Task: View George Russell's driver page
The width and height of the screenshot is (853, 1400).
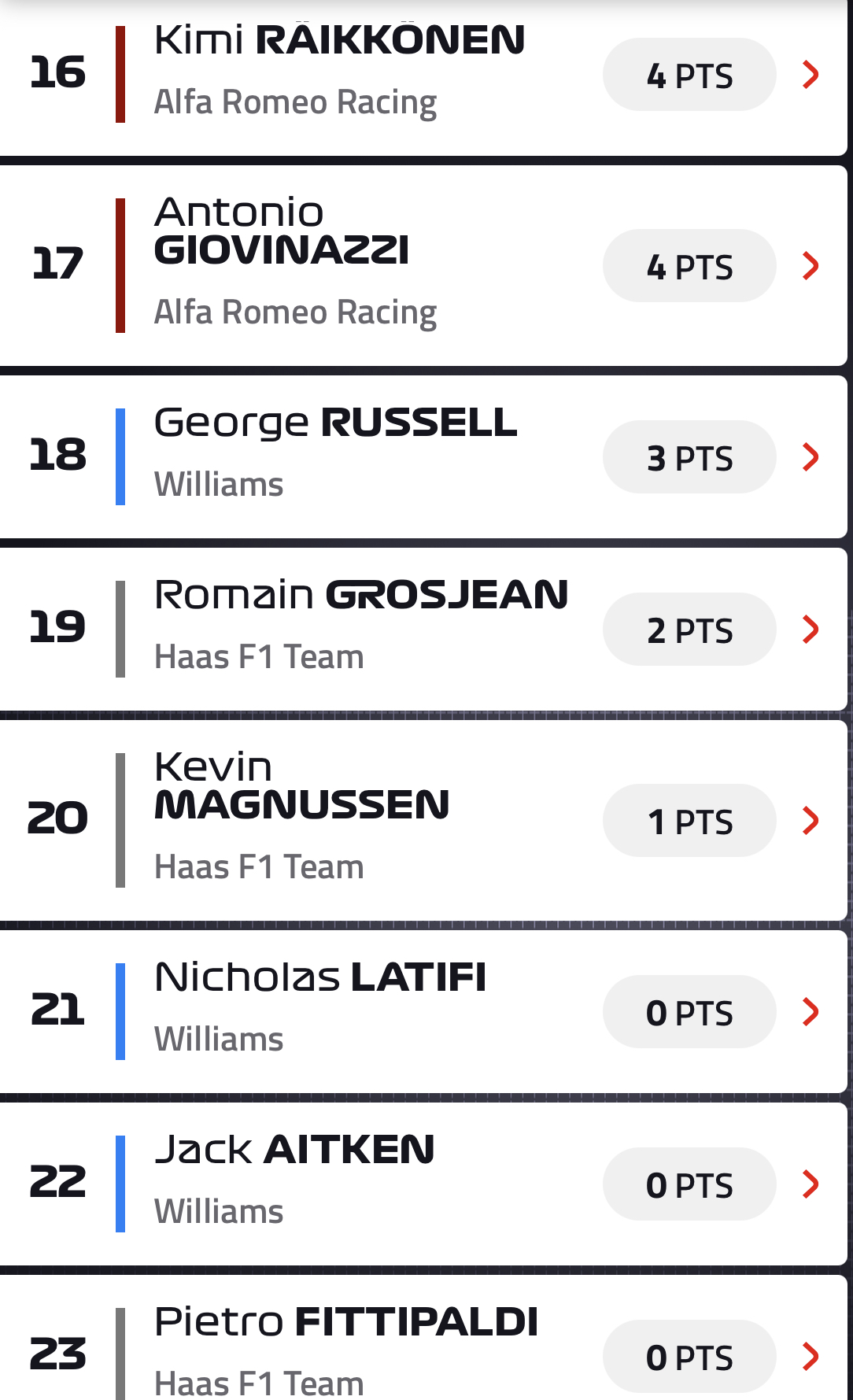Action: 423,457
